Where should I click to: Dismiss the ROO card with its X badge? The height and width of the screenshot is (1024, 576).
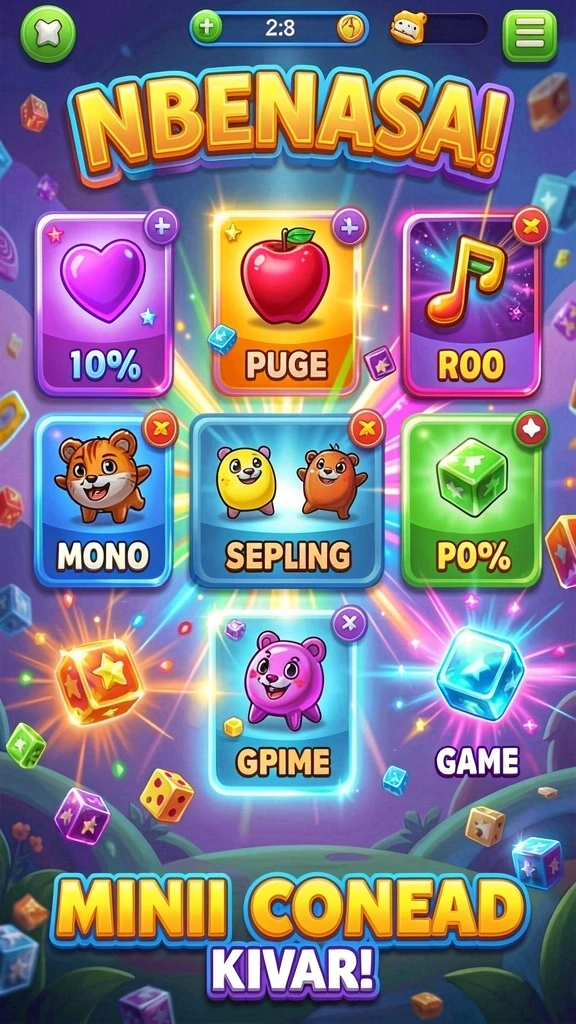(531, 226)
